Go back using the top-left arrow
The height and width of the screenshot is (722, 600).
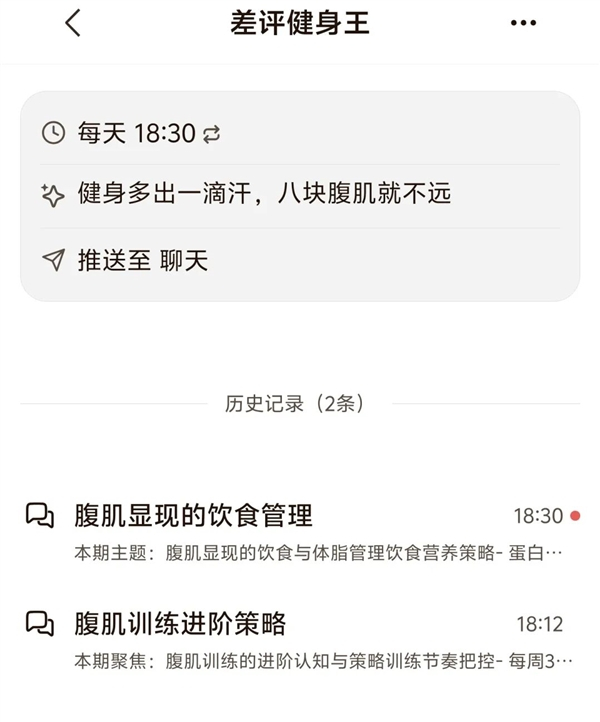[x=73, y=24]
